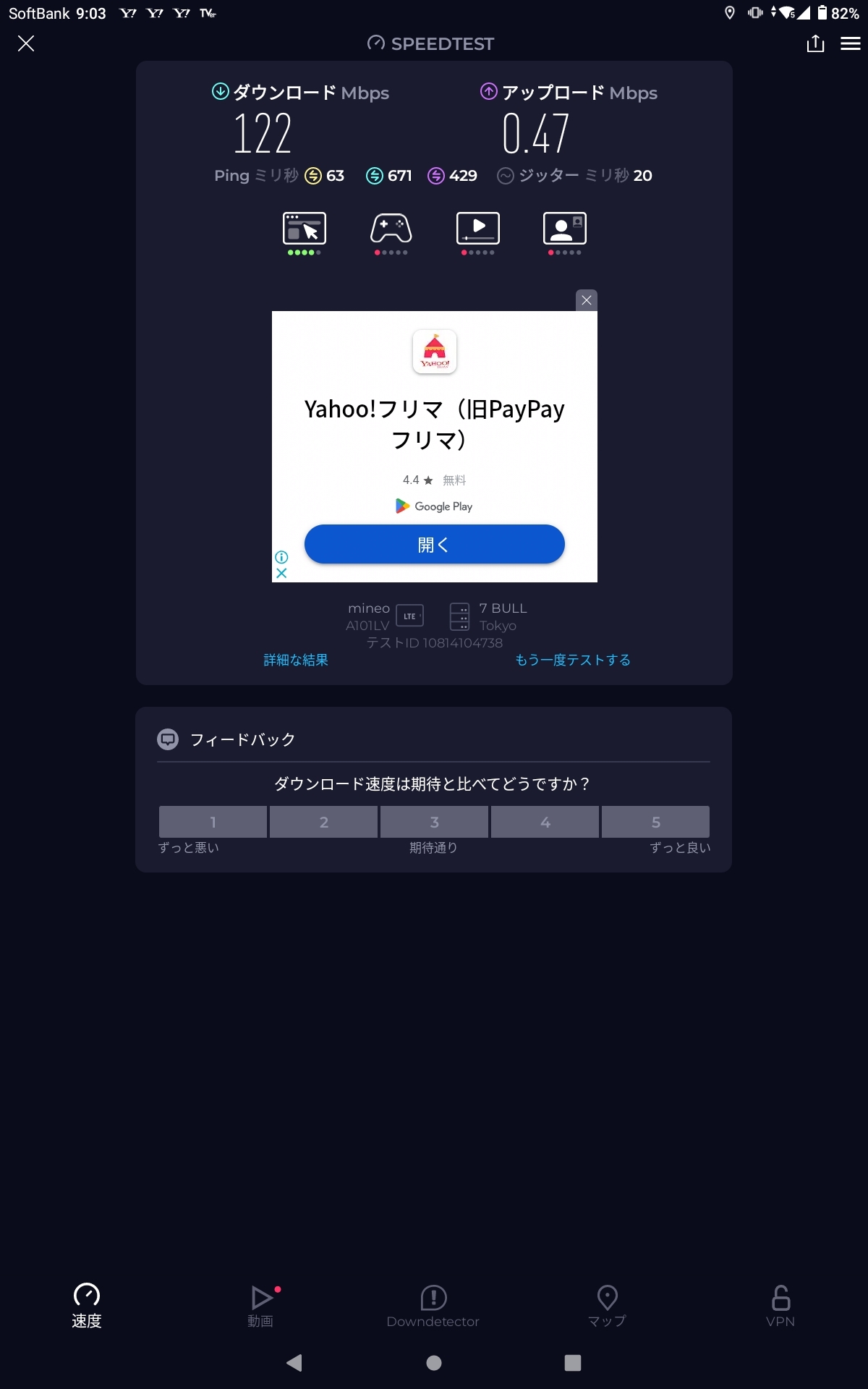Tap もう一度テストする to retest
Viewport: 868px width, 1389px height.
click(x=573, y=660)
